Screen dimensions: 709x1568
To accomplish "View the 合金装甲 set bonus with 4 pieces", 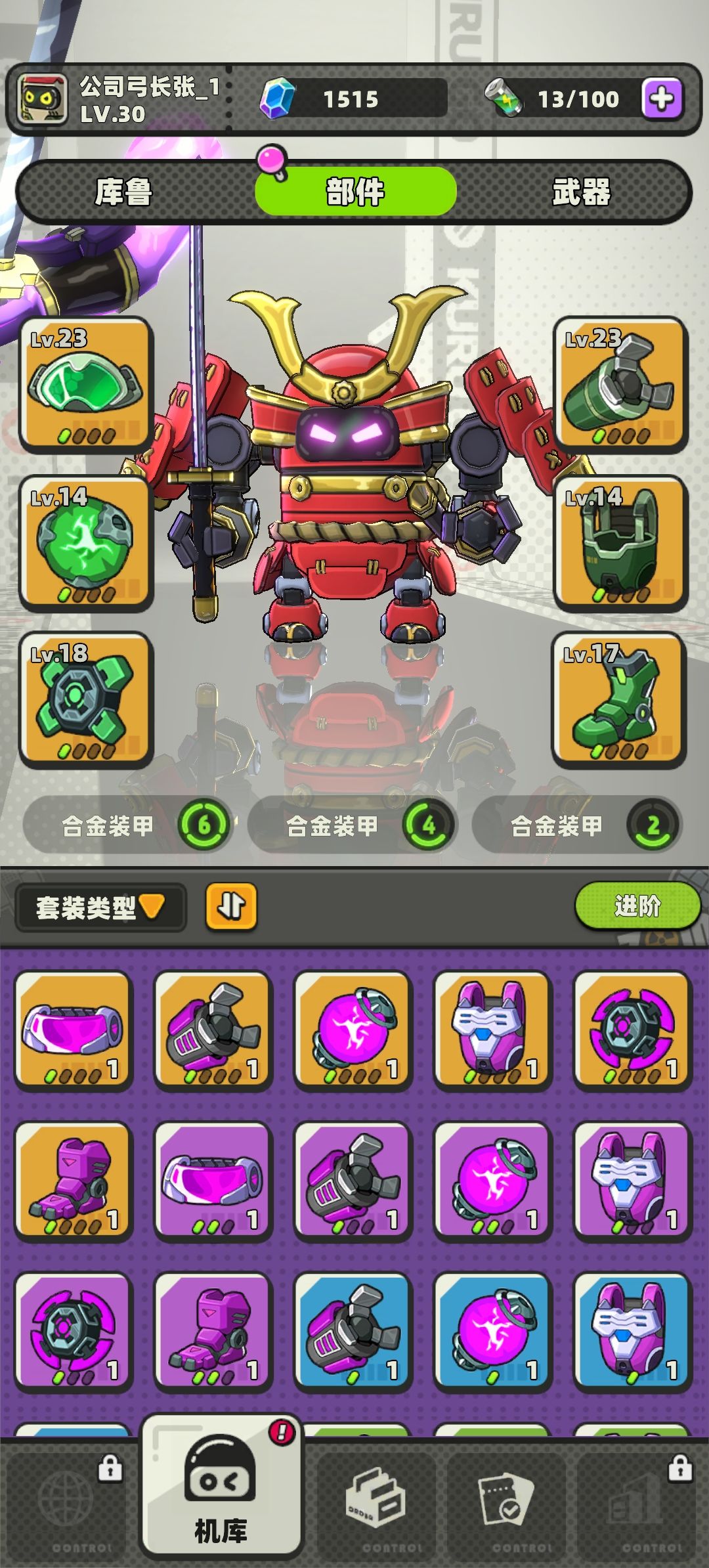I will (352, 825).
